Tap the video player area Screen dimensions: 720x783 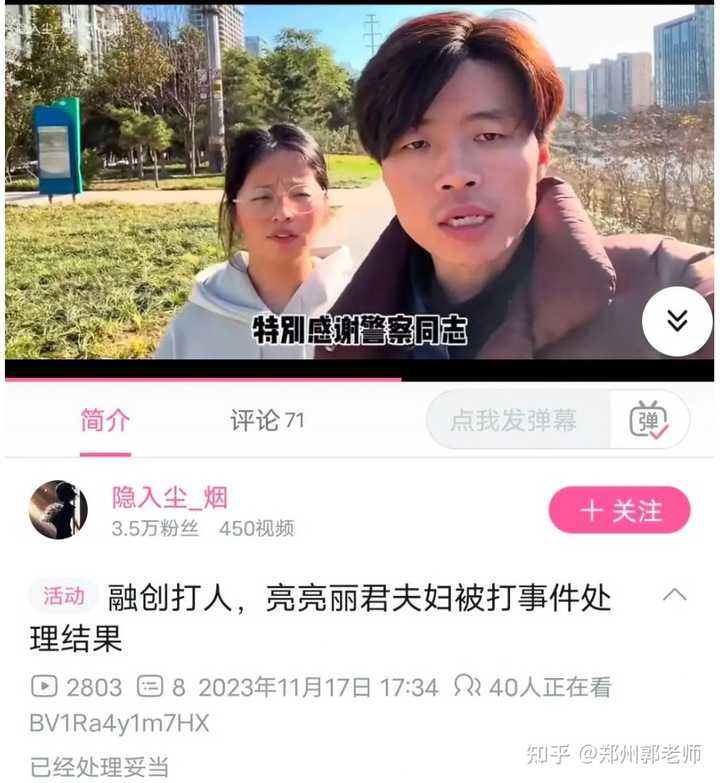360,180
